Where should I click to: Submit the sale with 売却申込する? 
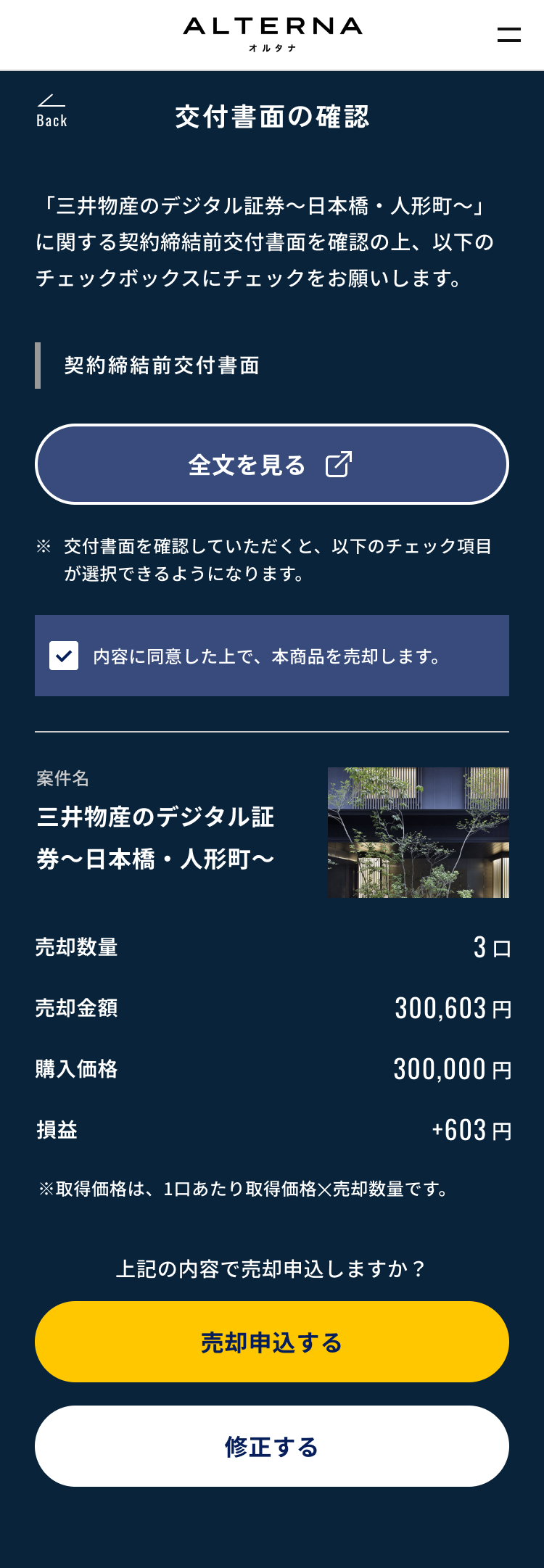(x=272, y=1342)
